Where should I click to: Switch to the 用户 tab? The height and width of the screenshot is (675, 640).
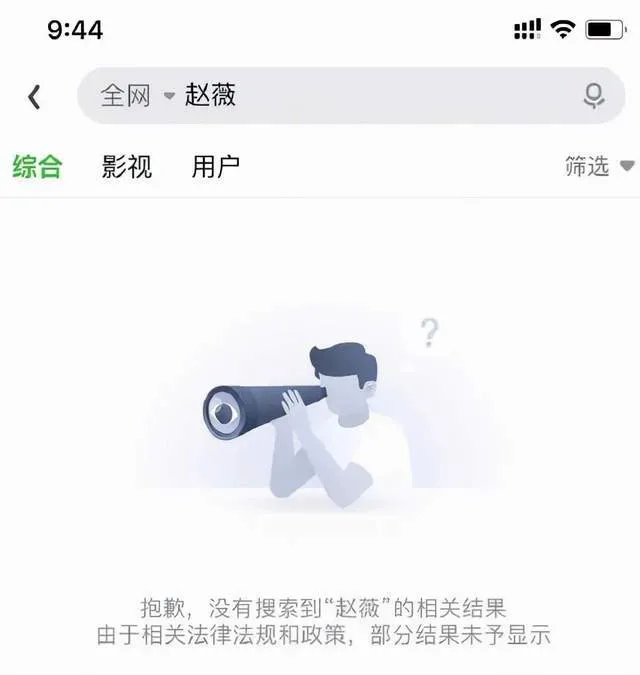(x=216, y=166)
